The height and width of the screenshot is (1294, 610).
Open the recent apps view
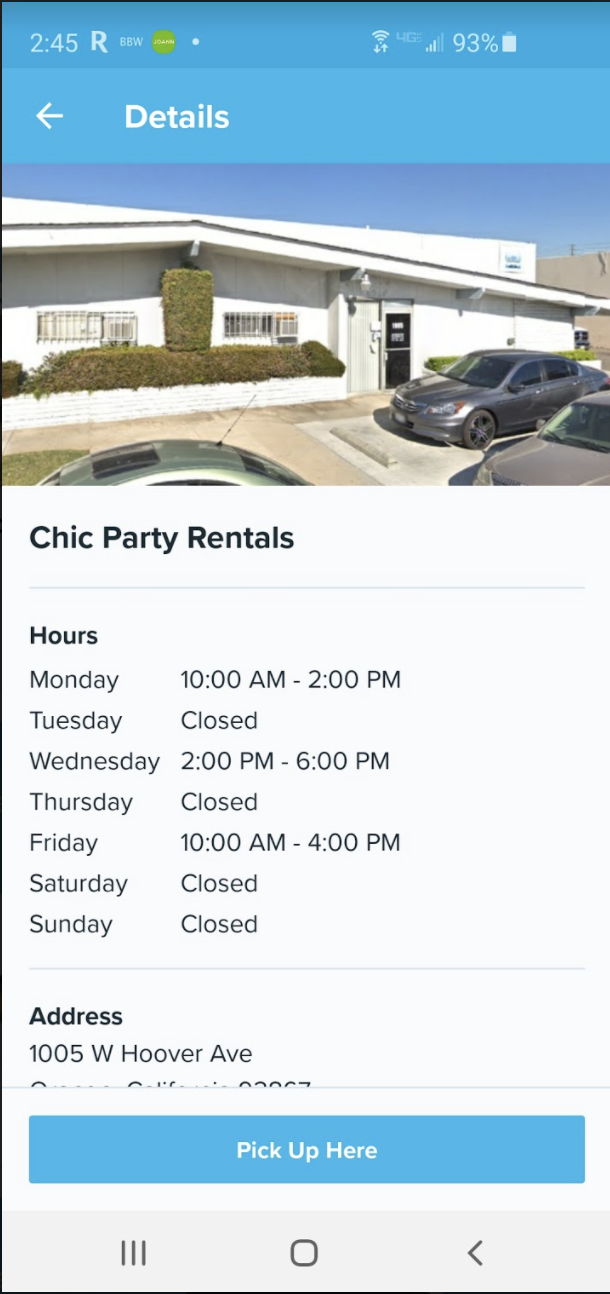pos(133,1252)
